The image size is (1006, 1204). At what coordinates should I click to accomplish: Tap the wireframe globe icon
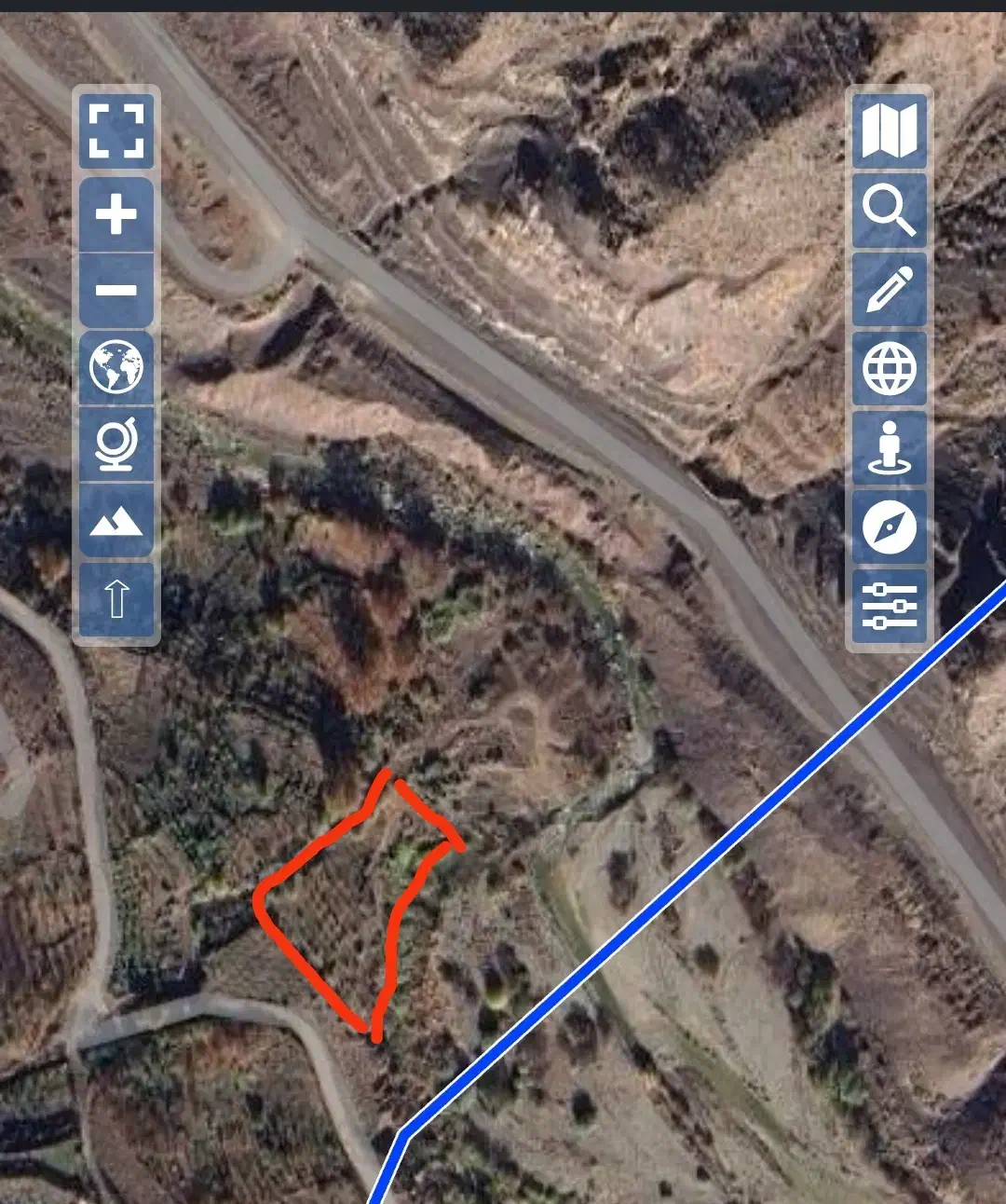(x=890, y=368)
